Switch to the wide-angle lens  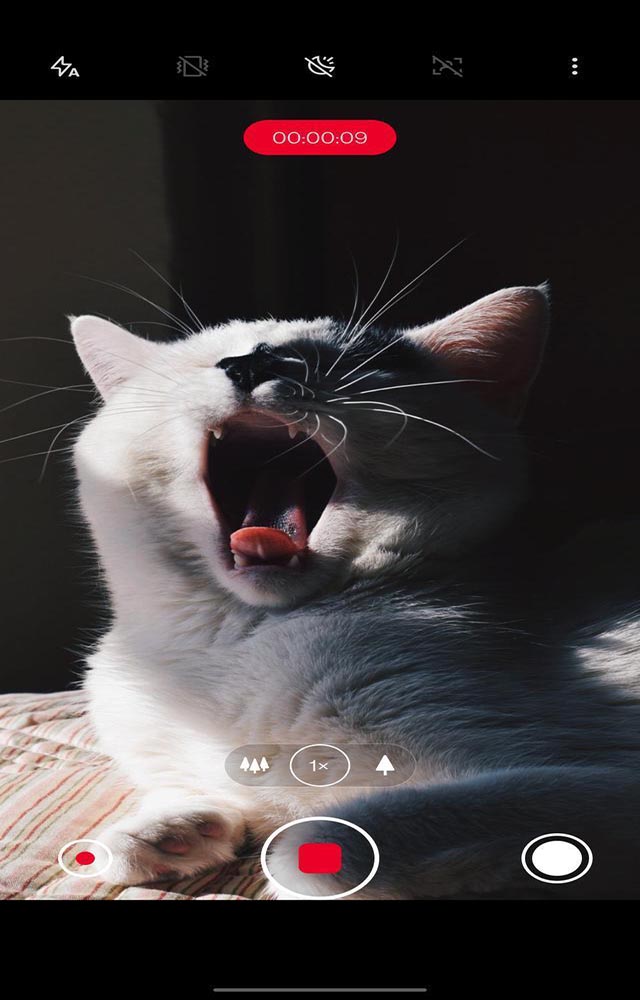256,766
